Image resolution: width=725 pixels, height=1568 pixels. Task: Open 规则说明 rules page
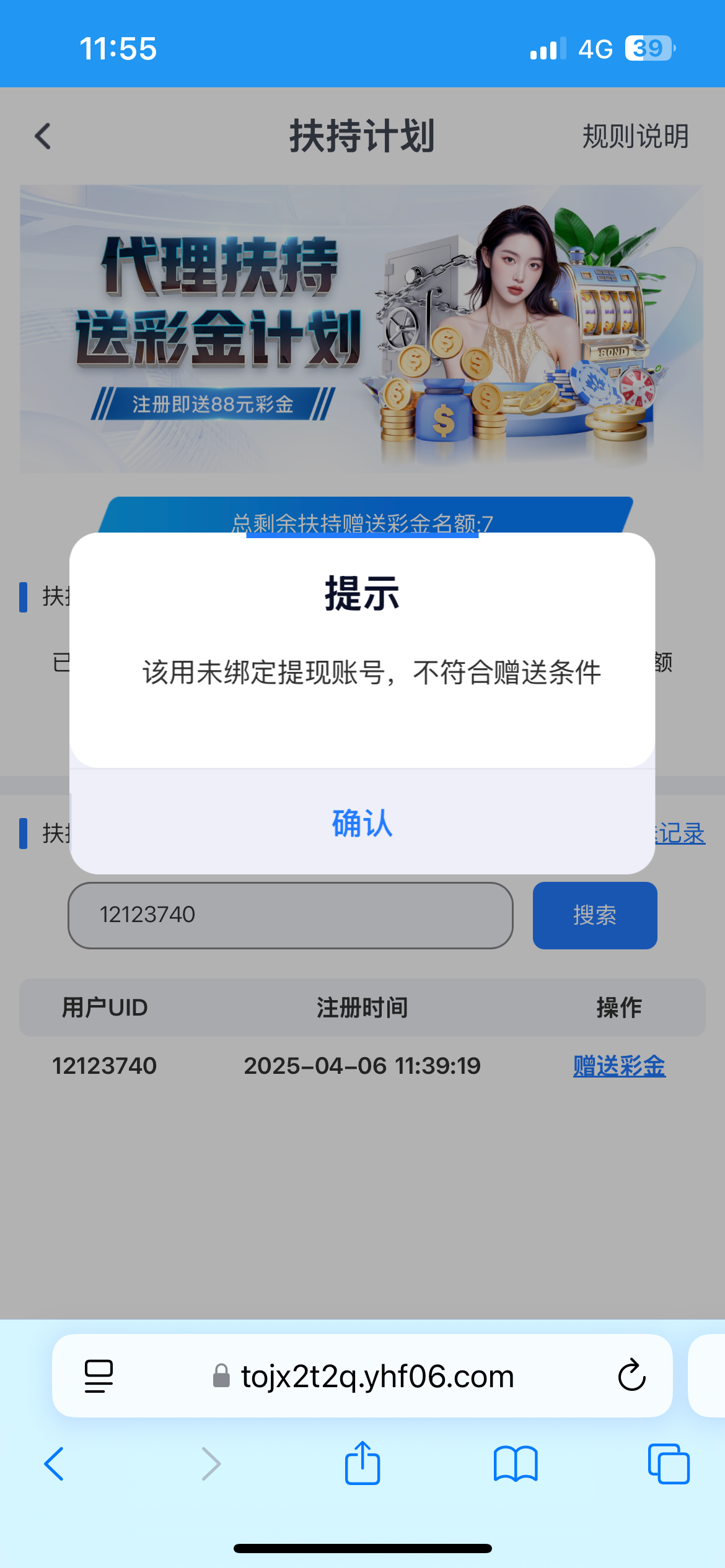point(635,136)
